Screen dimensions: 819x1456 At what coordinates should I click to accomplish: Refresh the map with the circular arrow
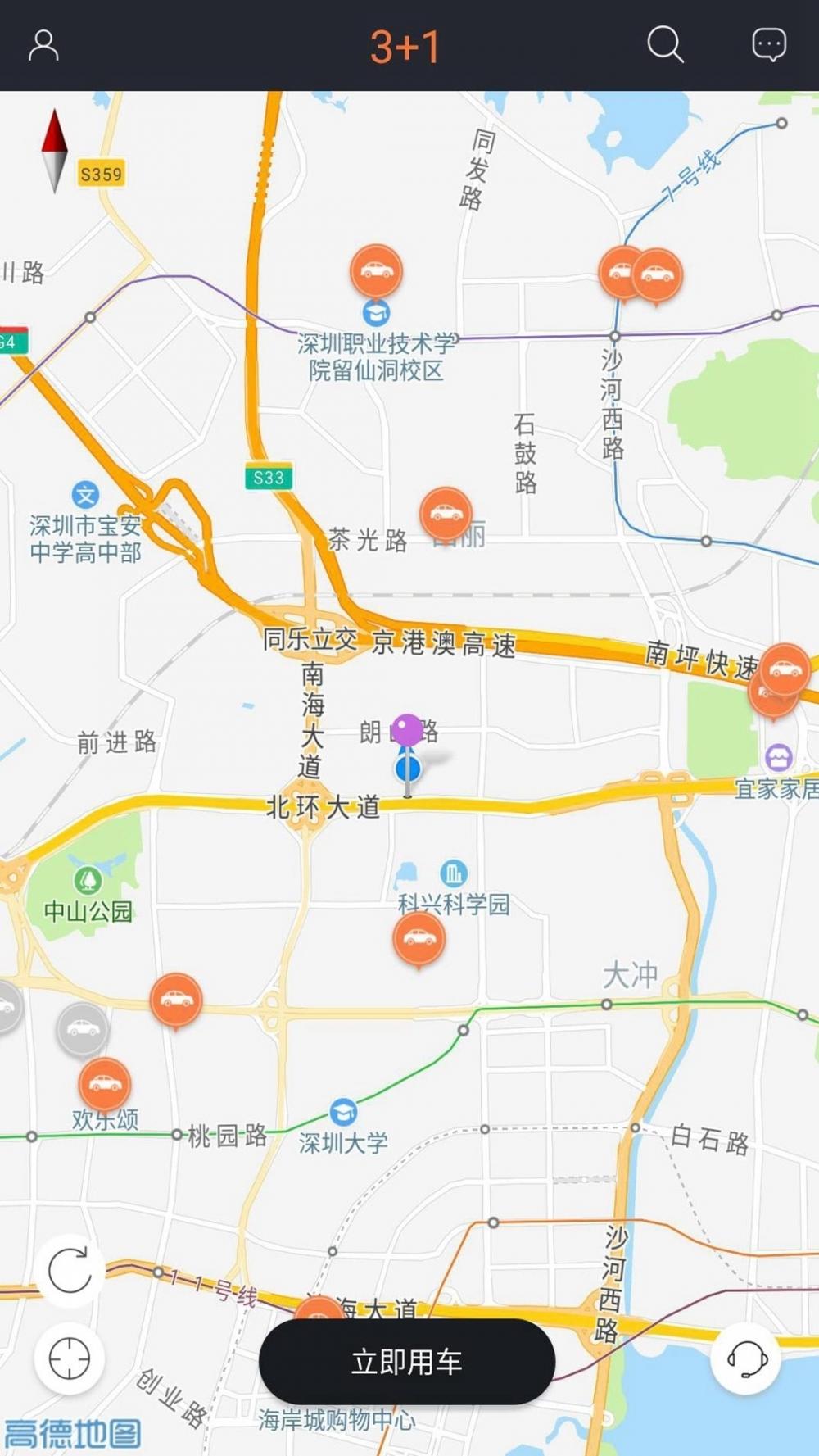[70, 1270]
